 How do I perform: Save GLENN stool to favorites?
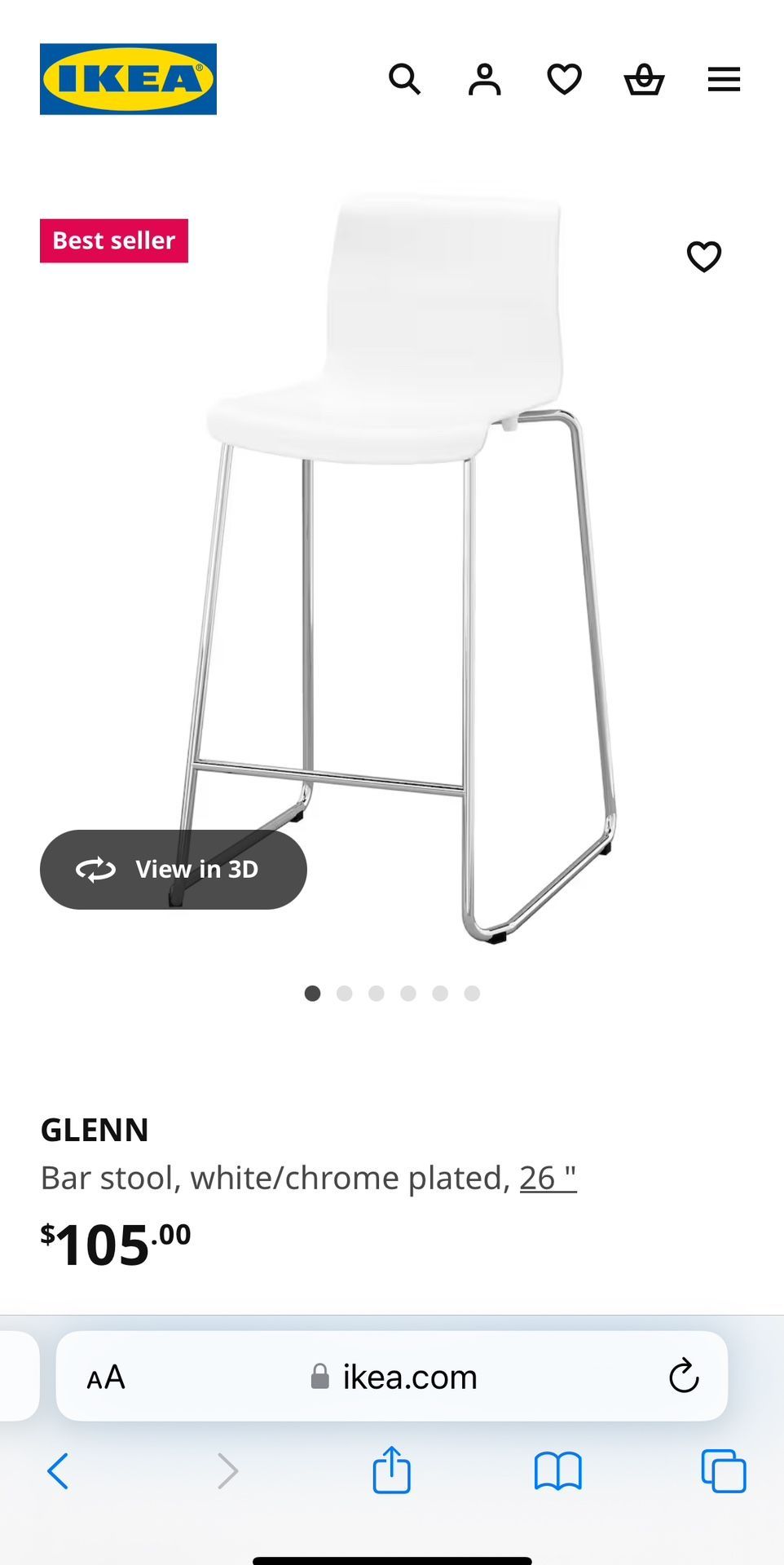(x=704, y=257)
